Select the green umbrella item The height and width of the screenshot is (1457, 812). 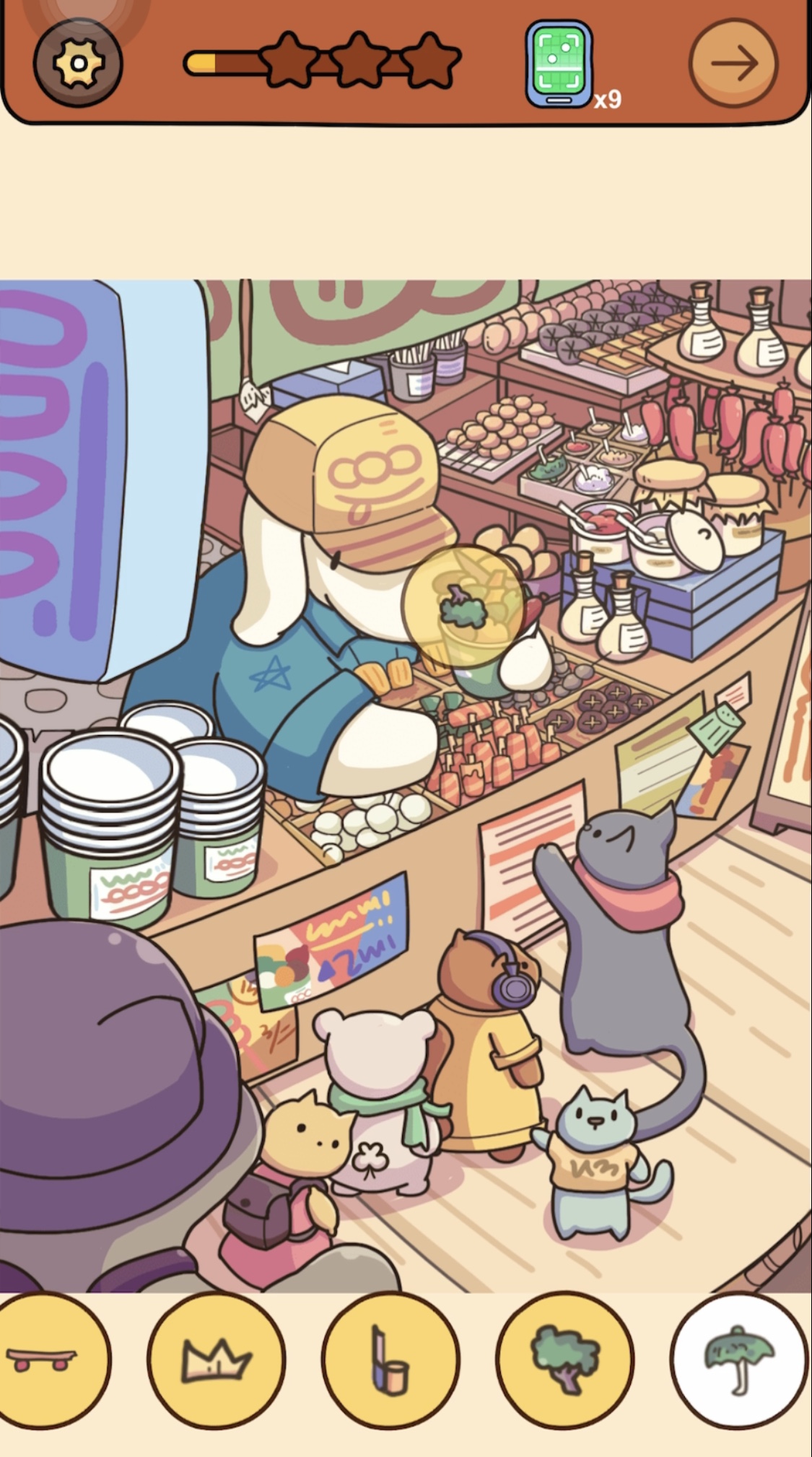[738, 1360]
